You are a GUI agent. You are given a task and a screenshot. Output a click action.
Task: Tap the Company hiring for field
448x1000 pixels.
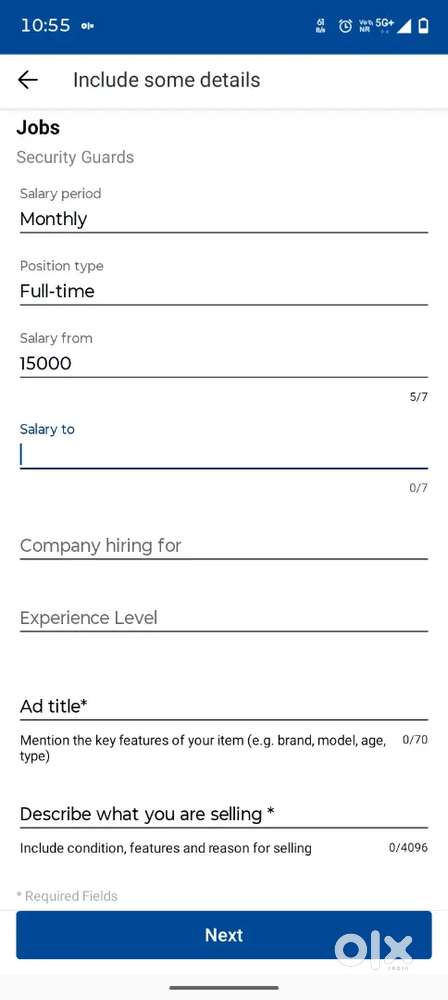point(223,546)
